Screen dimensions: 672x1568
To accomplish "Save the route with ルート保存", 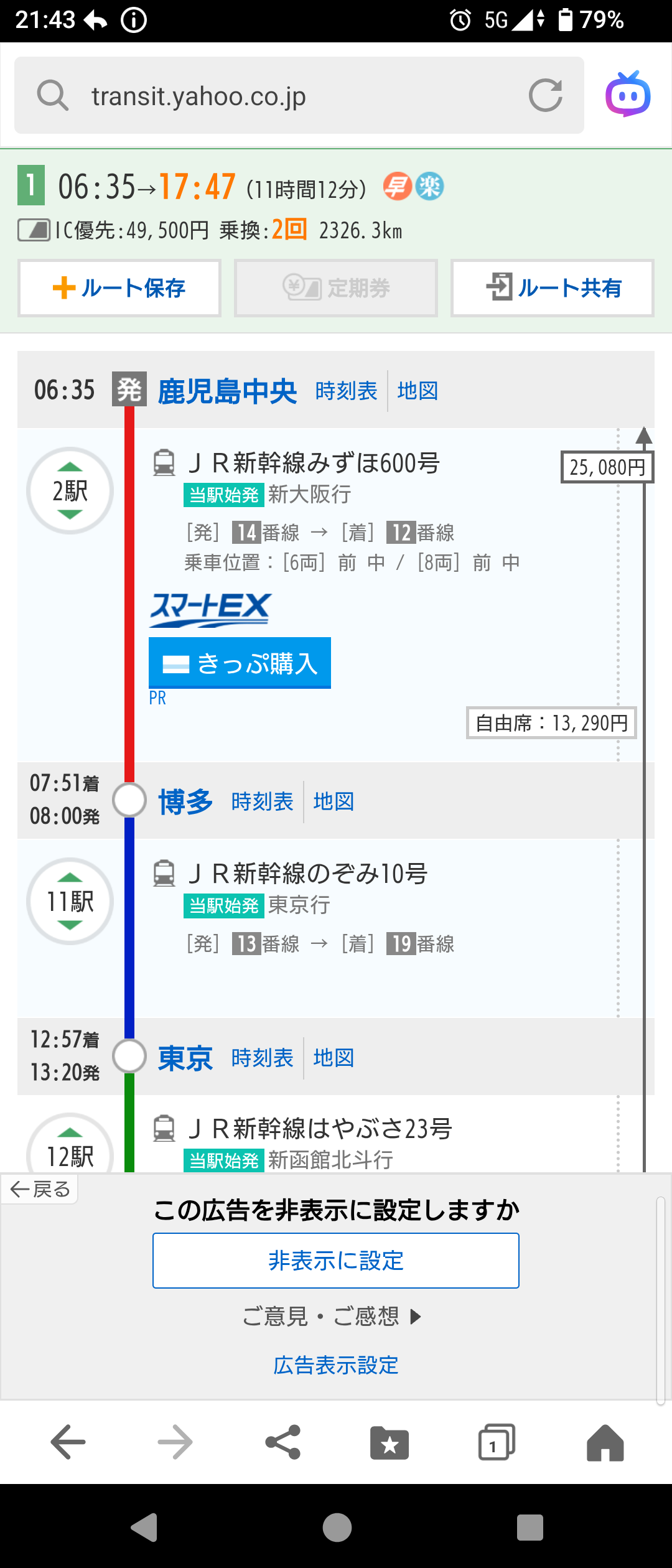I will click(x=119, y=288).
